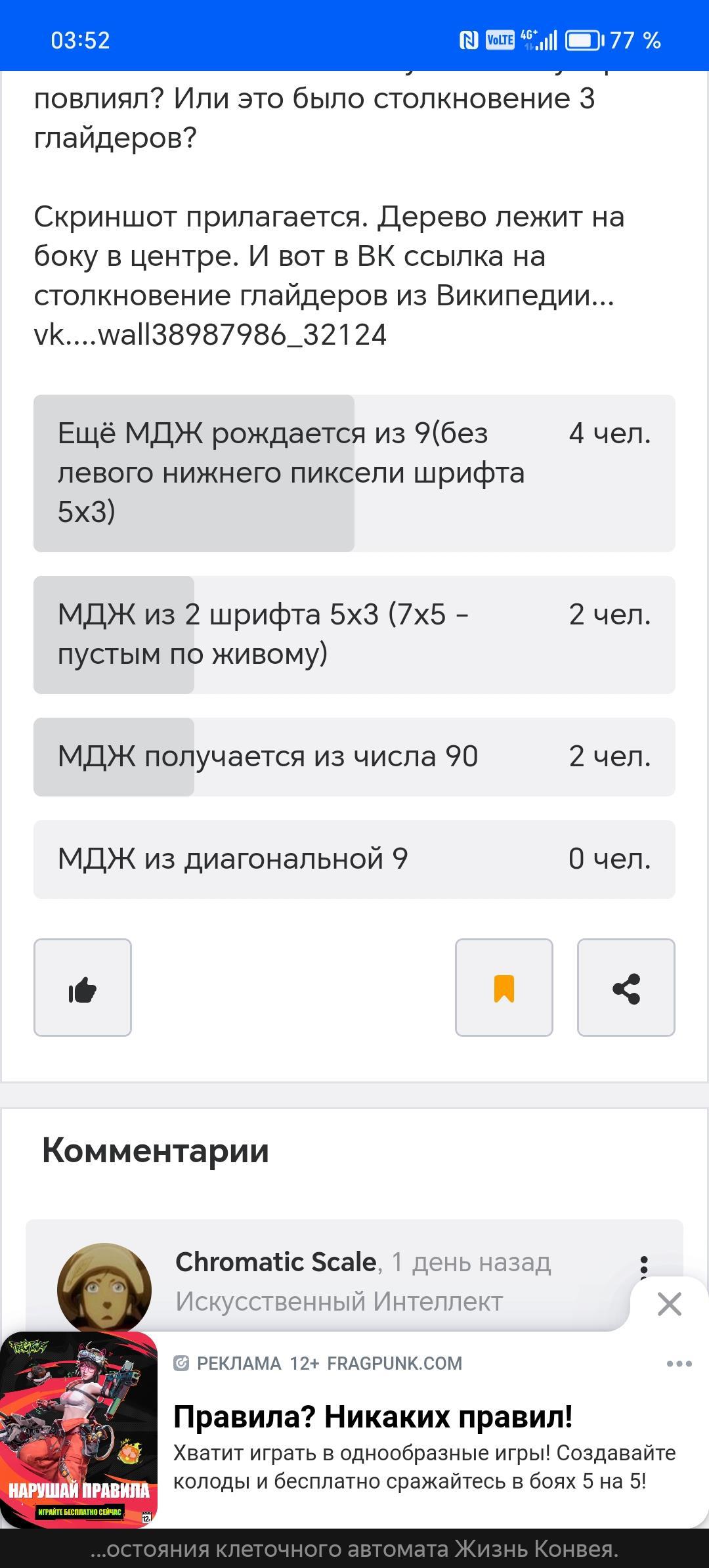Select poll option 'МДЖ получается из числа 90'
Image resolution: width=709 pixels, height=1568 pixels.
(354, 756)
